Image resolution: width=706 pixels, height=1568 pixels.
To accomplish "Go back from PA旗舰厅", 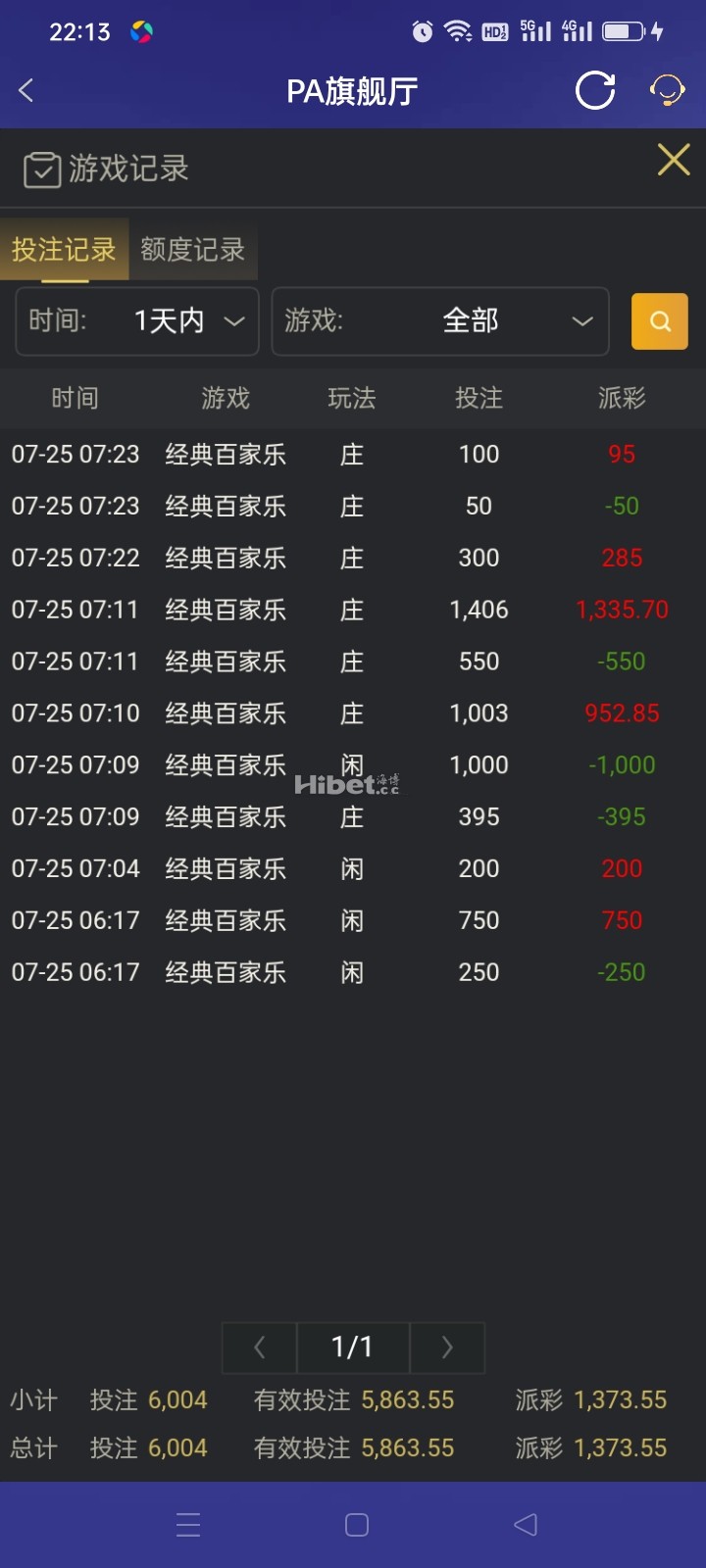I will [x=26, y=91].
